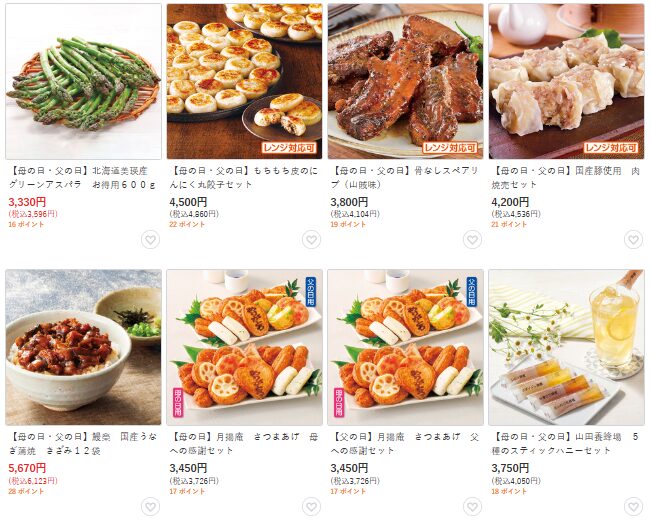Open the garlic round gyoza set product

click(x=244, y=82)
